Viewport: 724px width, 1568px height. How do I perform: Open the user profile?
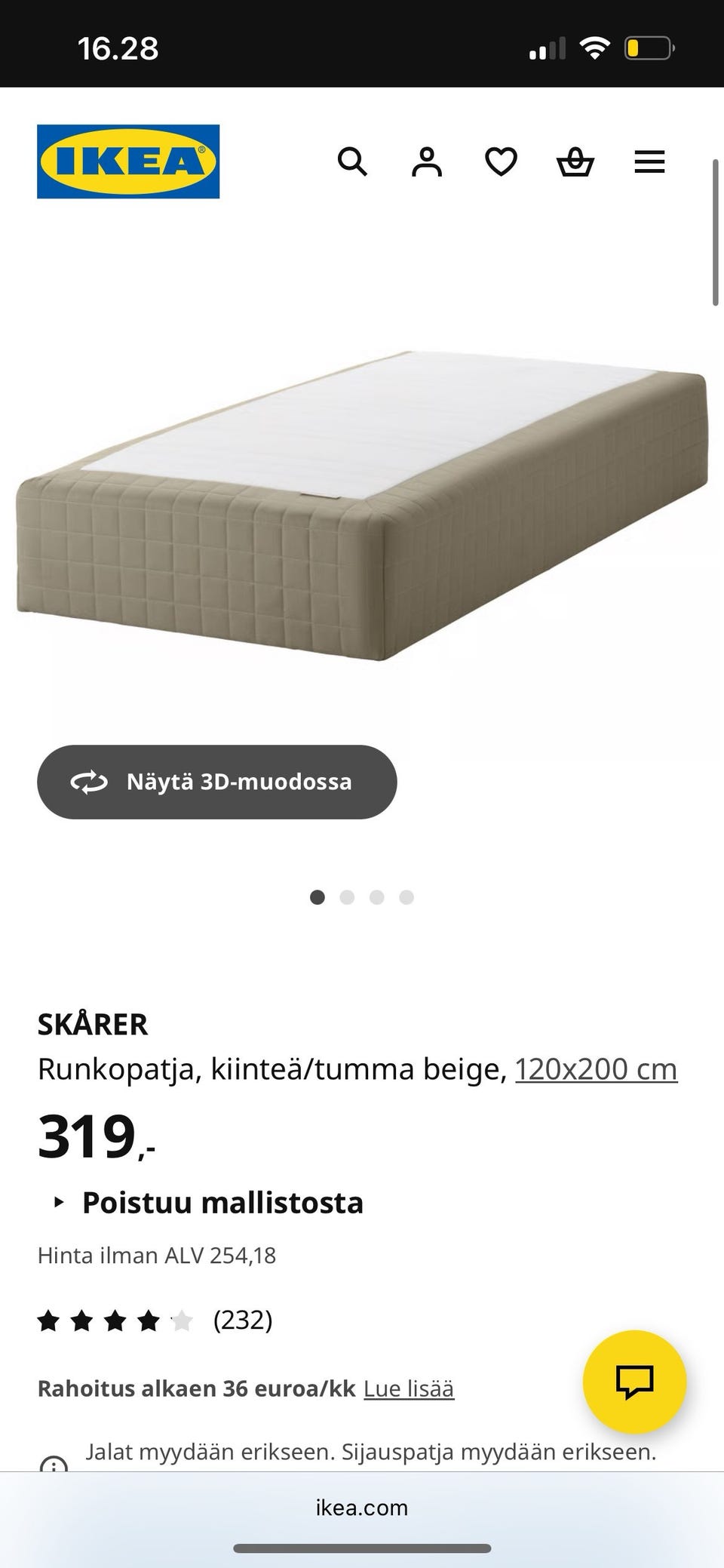[x=426, y=161]
